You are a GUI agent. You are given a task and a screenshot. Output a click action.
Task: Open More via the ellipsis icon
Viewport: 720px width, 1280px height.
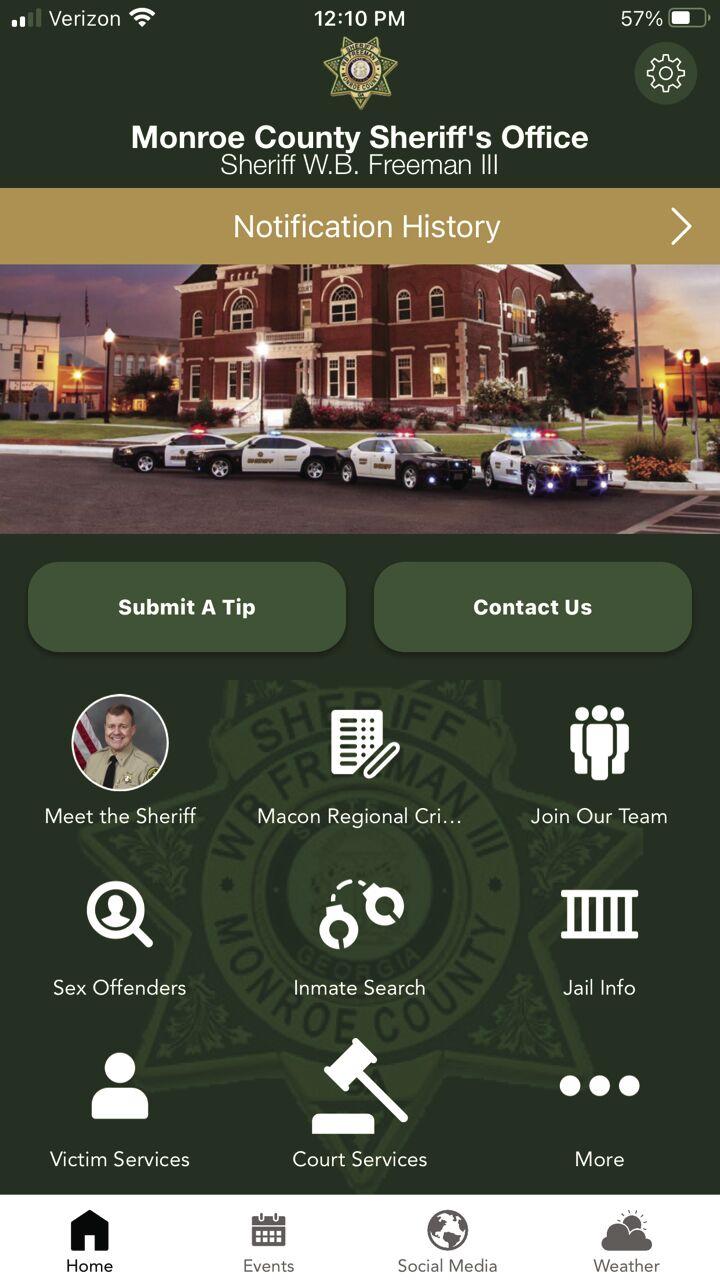(x=599, y=1085)
